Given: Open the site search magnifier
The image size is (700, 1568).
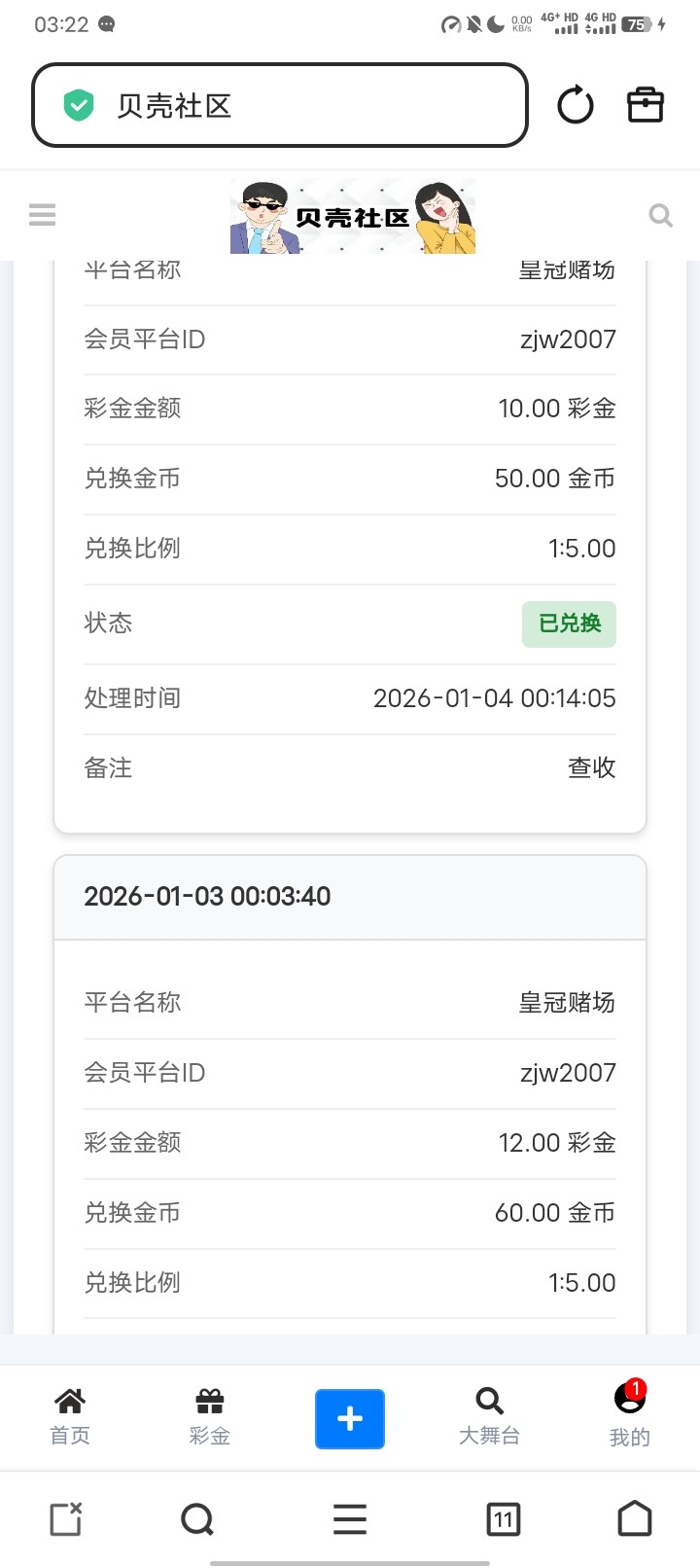Looking at the screenshot, I should 660,215.
